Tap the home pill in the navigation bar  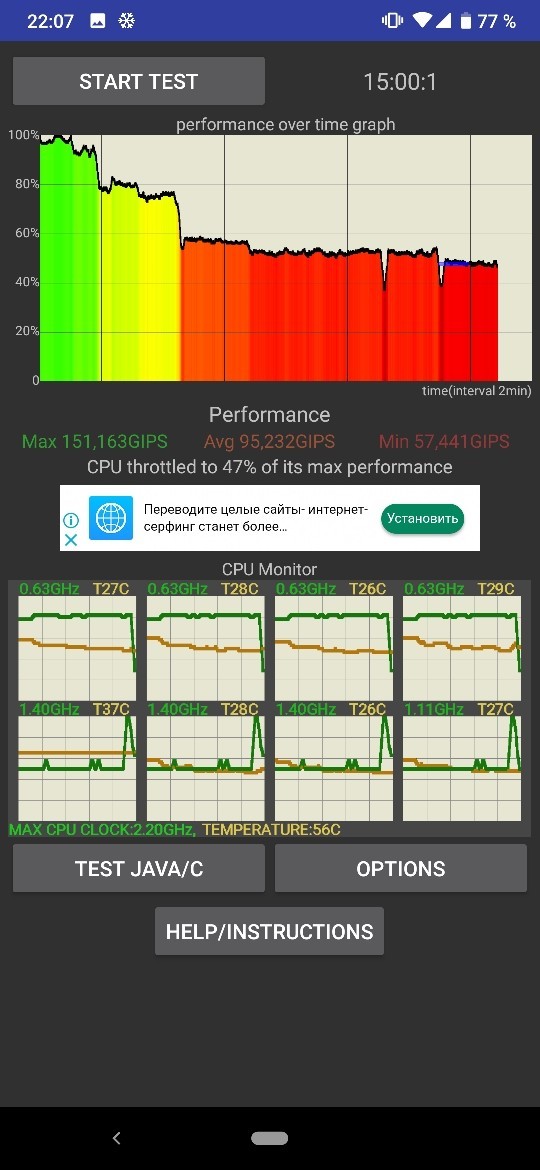(x=269, y=1139)
